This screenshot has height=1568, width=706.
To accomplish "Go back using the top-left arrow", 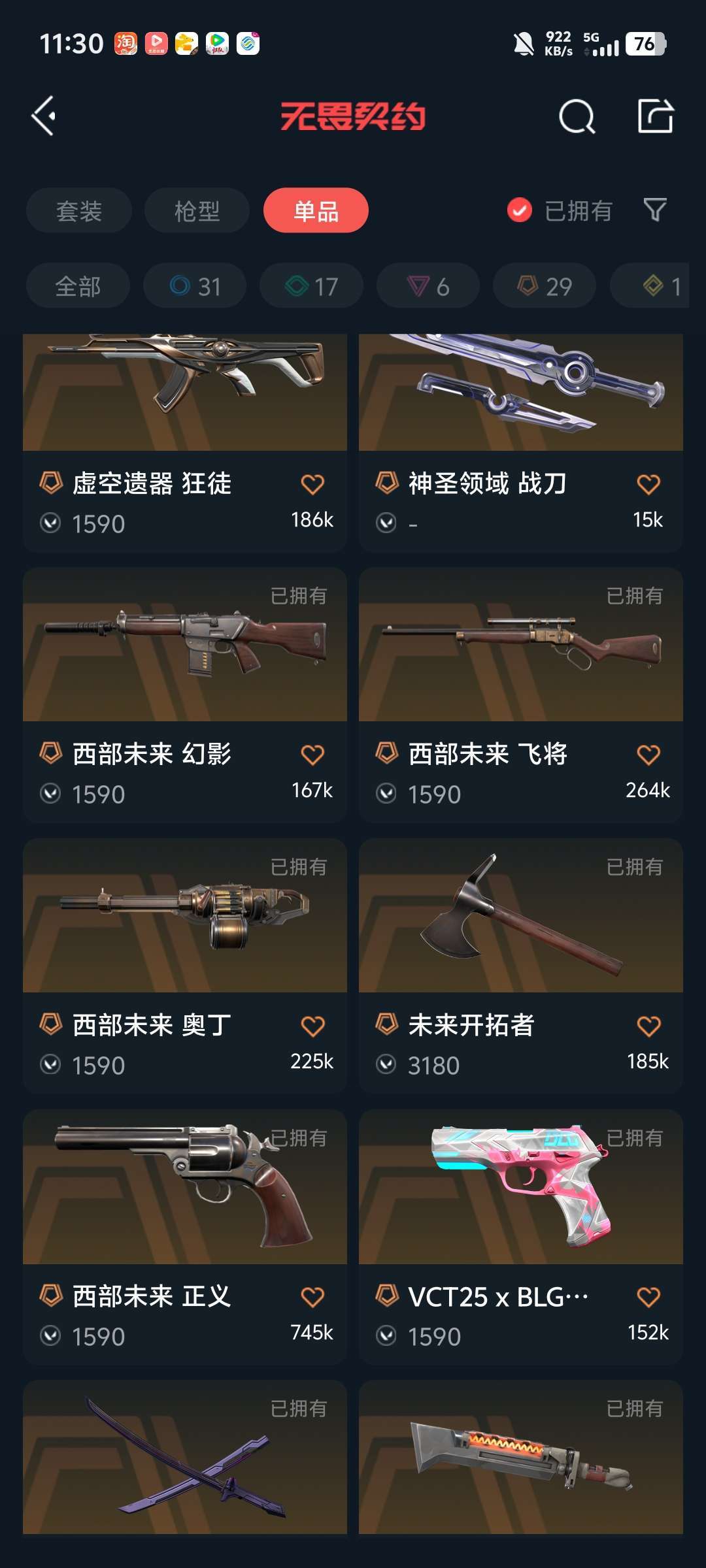I will point(44,116).
